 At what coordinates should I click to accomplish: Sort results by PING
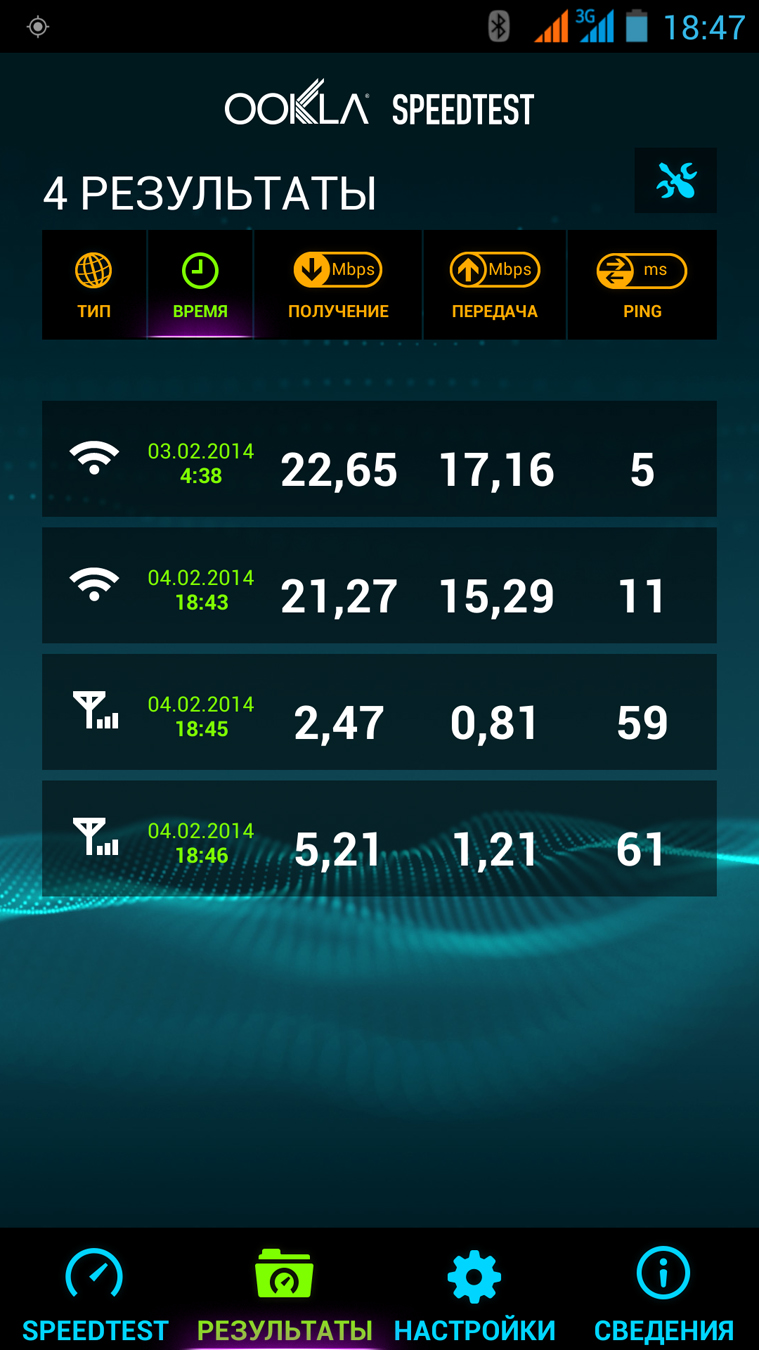[642, 285]
